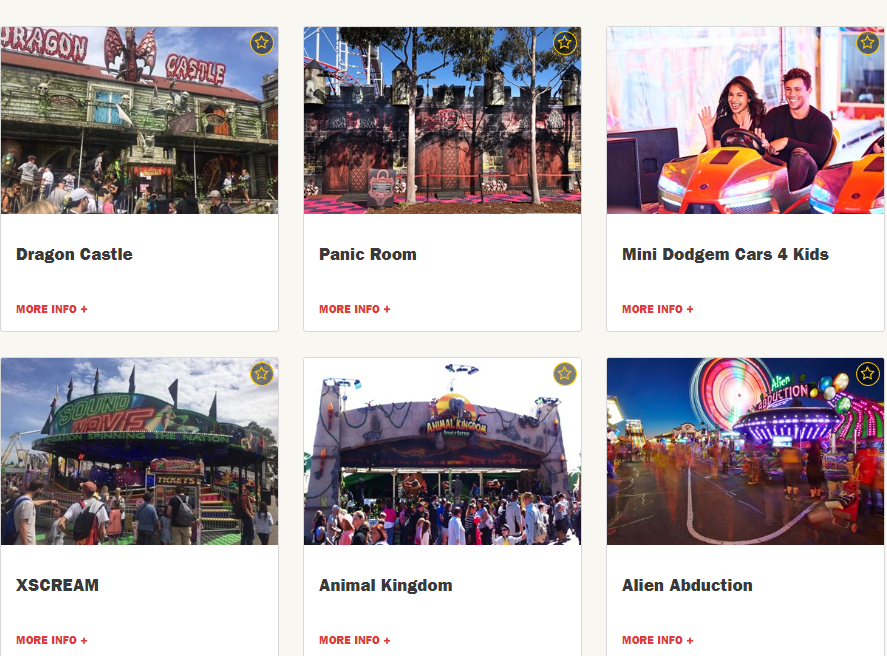Star the Panic Room attraction
The height and width of the screenshot is (656, 887).
coord(565,43)
